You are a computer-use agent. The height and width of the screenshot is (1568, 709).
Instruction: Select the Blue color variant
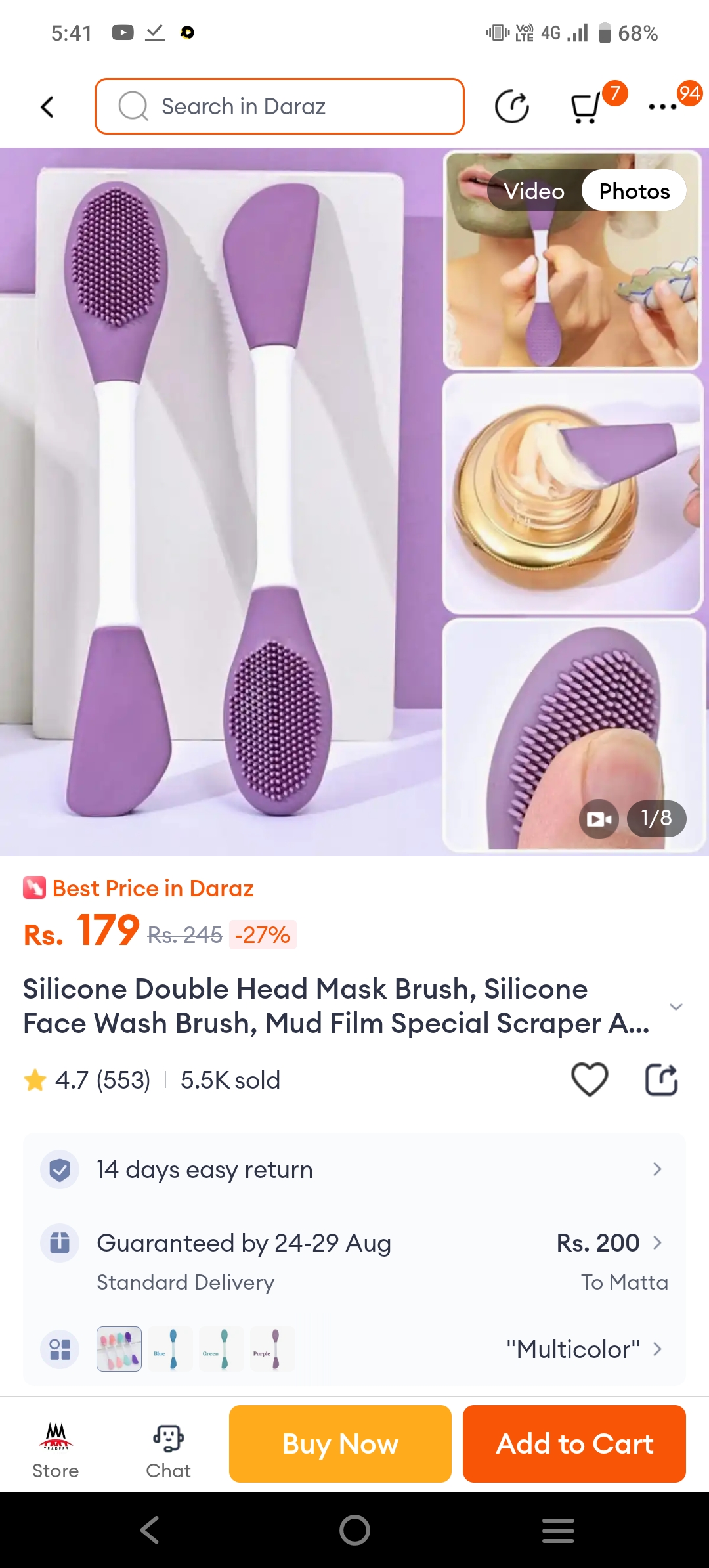point(171,1349)
